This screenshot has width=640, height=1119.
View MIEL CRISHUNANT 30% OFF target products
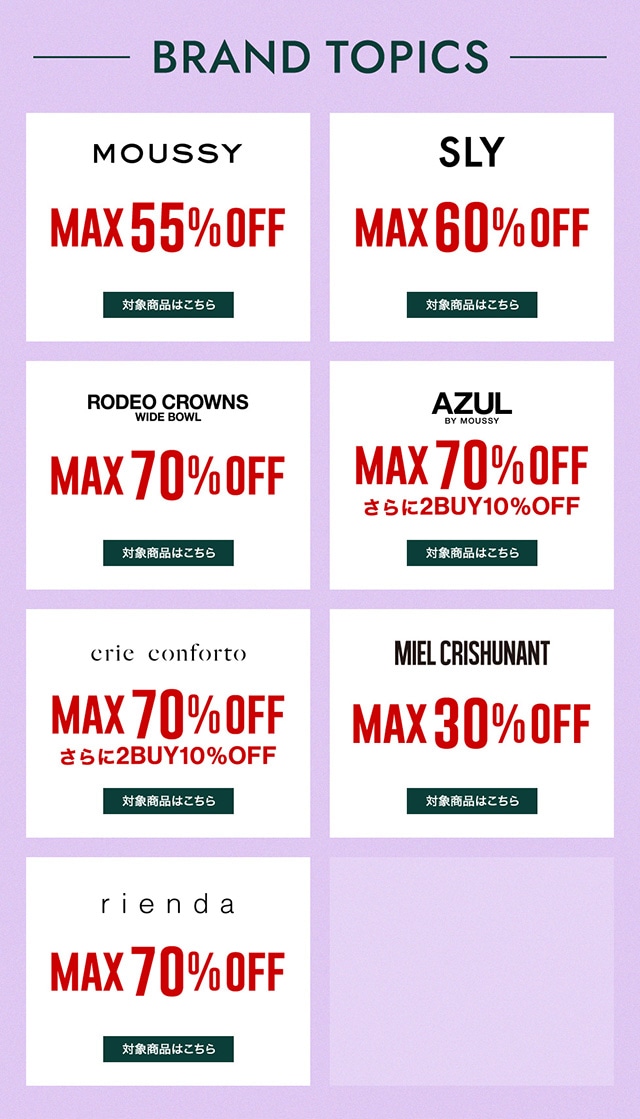click(x=472, y=800)
